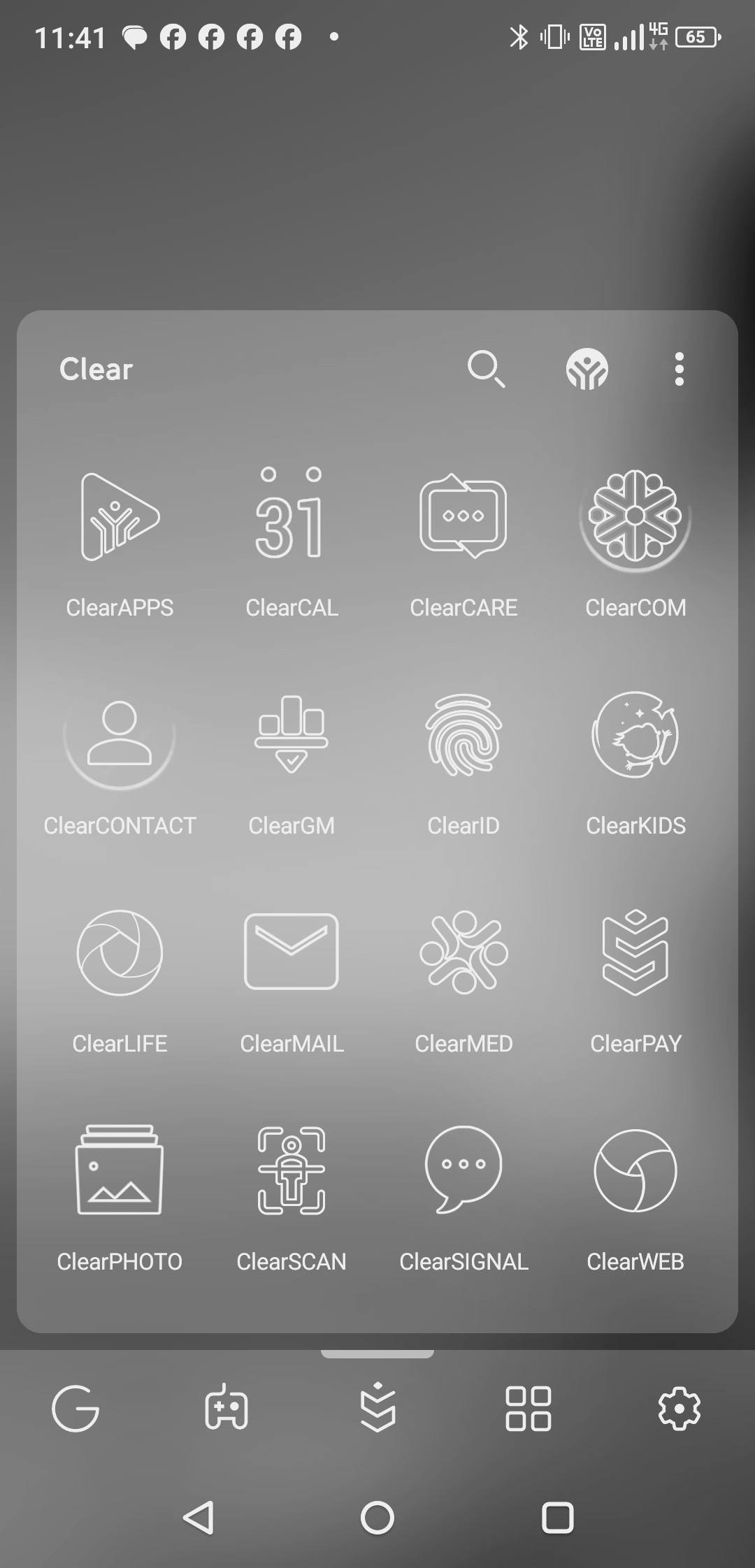This screenshot has width=755, height=1568.
Task: Launch the ClearGM app
Action: click(x=292, y=736)
